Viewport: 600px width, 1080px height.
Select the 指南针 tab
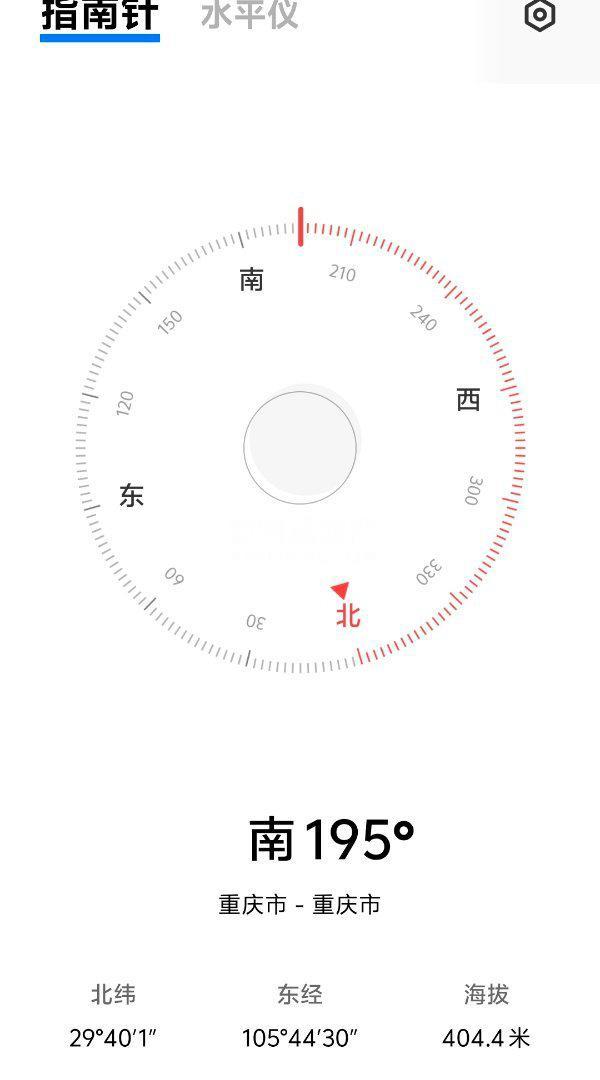99,16
